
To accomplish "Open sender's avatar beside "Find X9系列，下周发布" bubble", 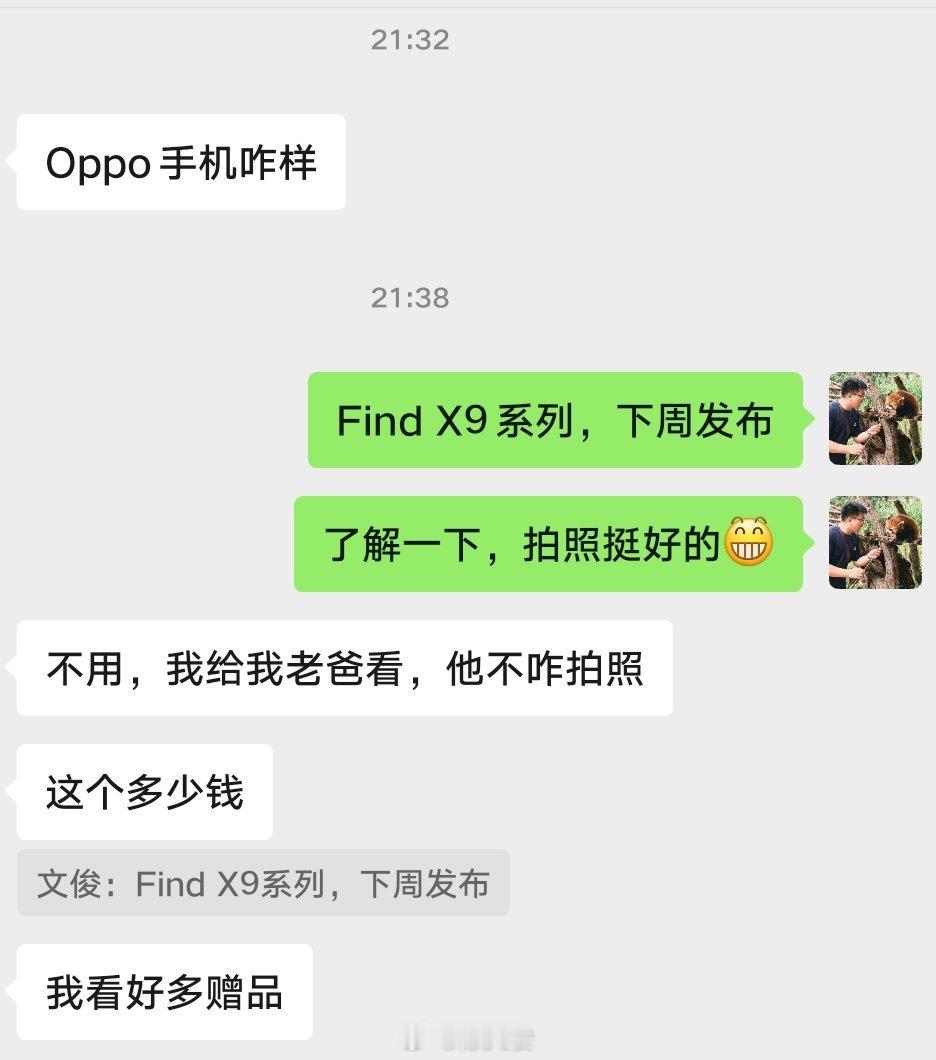I will 875,419.
